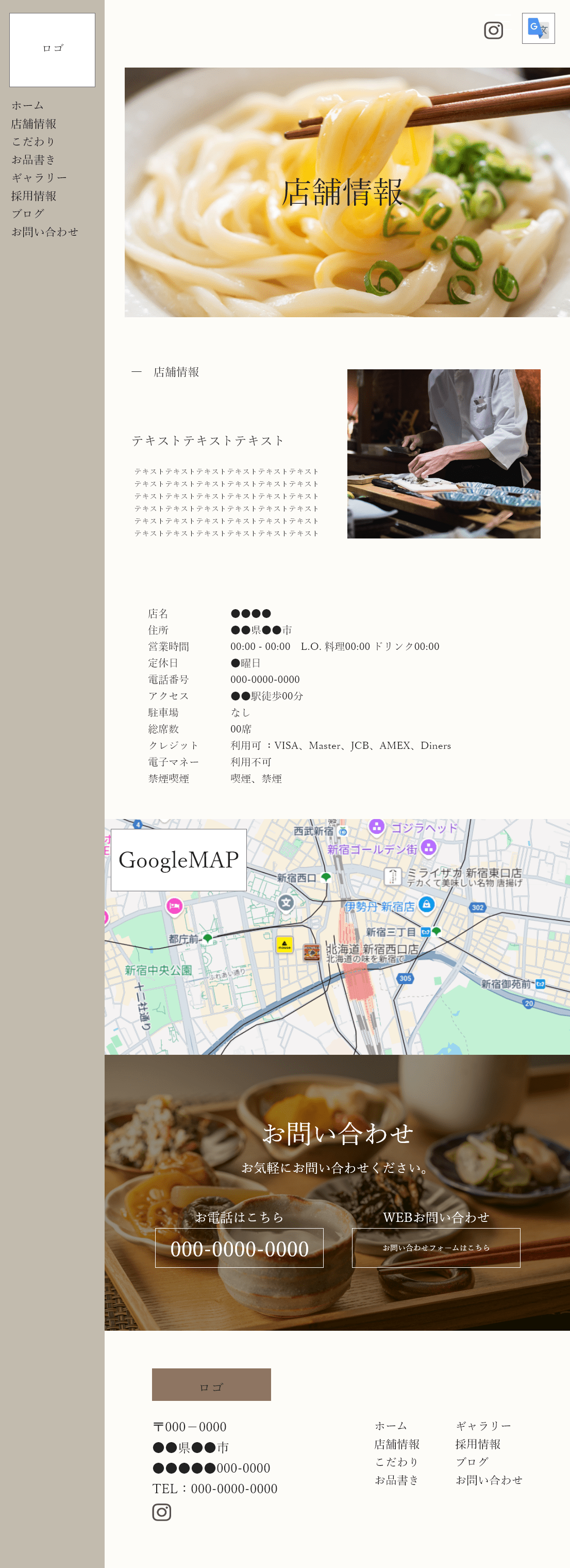Screen dimensions: 570x1568
Task: Open ブログ in the footer links
Action: 472,1461
